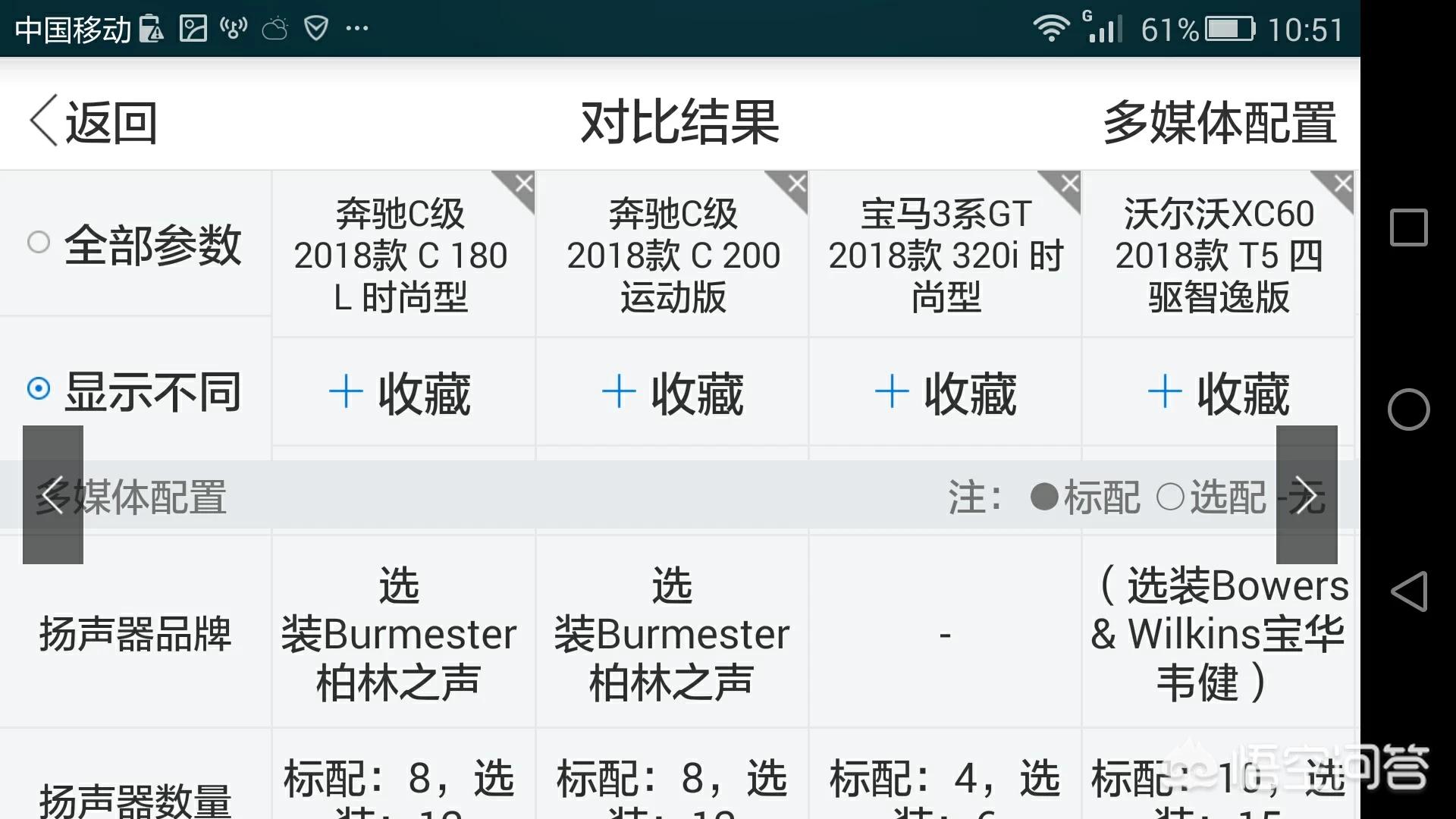Tap the left arrow overlay
The image size is (1456, 819).
tap(52, 494)
